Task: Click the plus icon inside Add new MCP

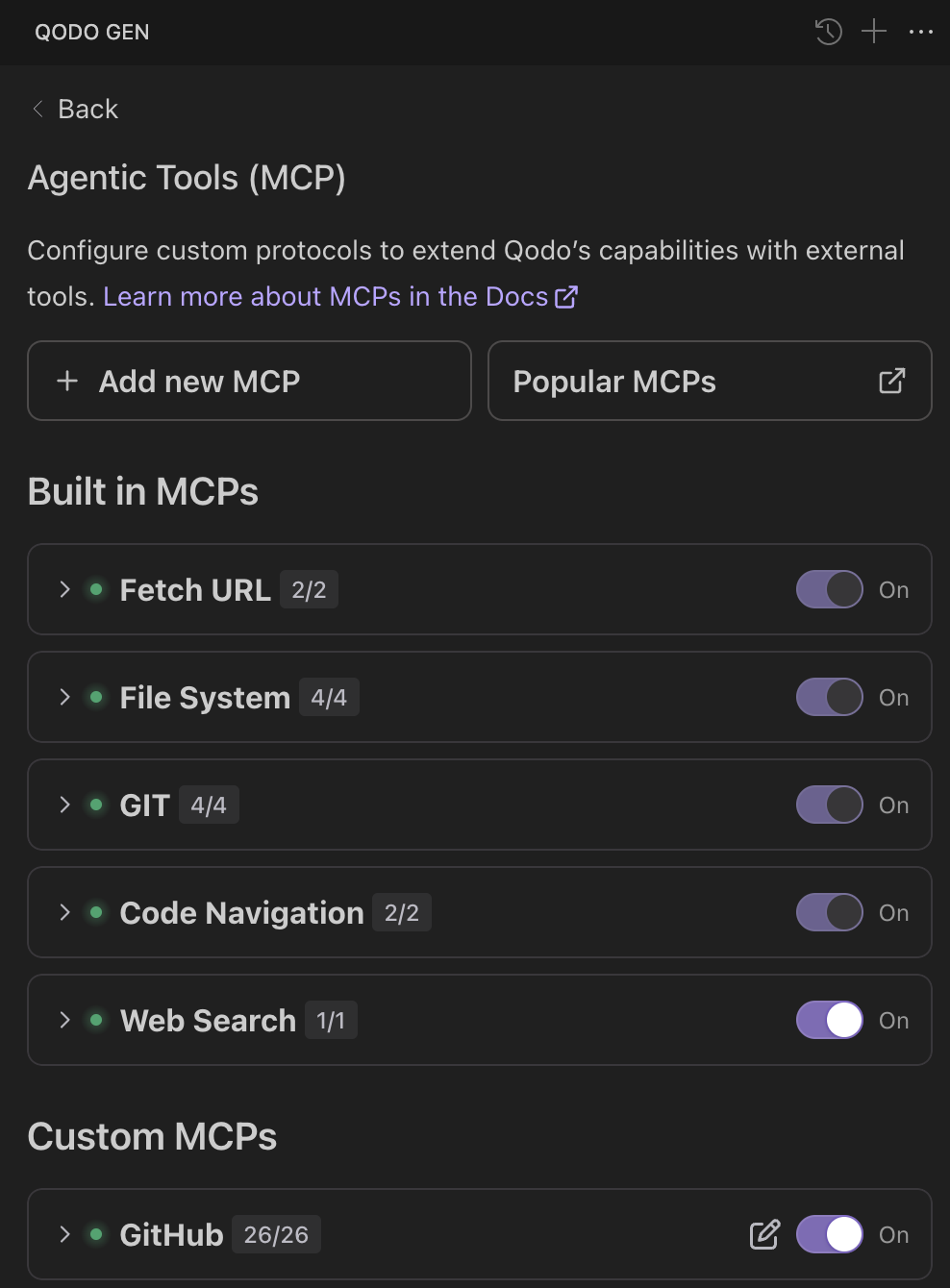Action: click(x=67, y=381)
